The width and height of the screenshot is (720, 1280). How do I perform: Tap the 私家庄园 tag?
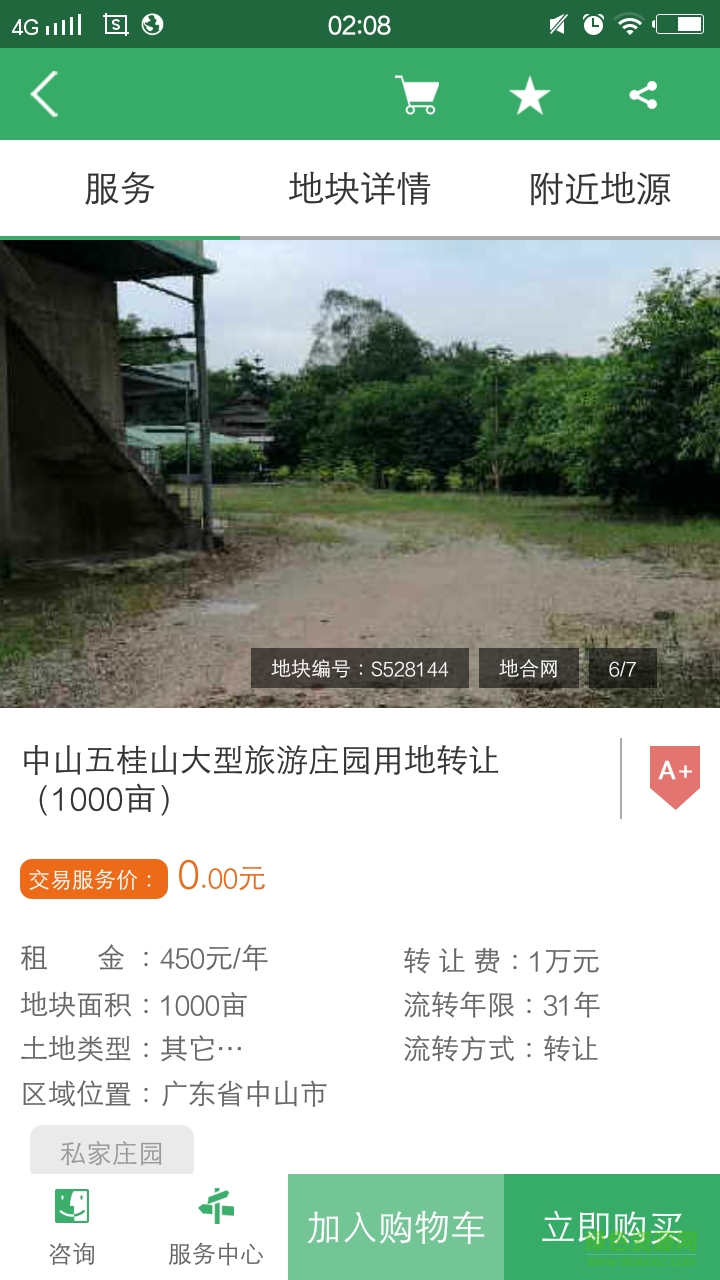(112, 1152)
